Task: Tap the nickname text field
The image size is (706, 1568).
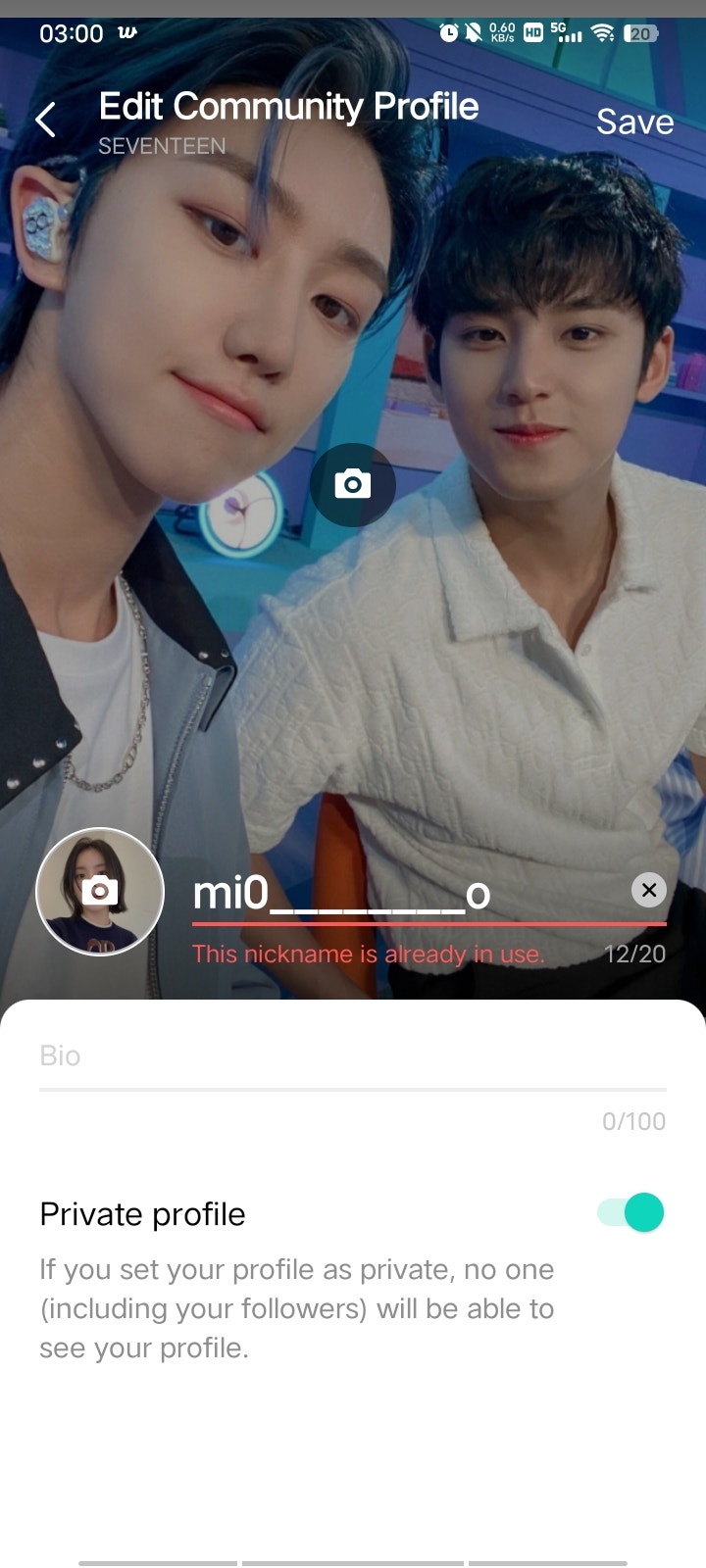Action: [392, 892]
